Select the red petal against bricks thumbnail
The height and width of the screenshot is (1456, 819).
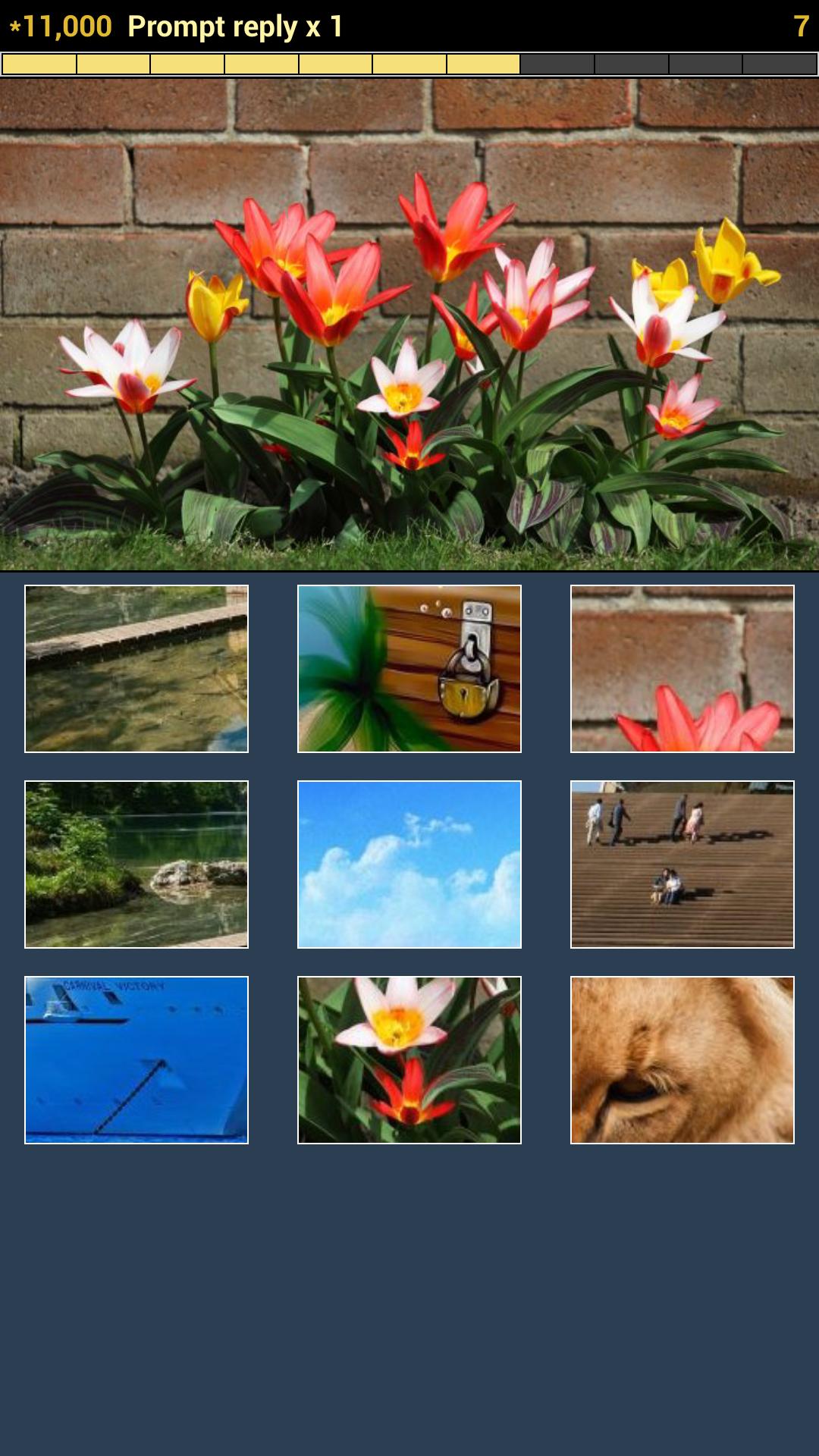pyautogui.click(x=681, y=669)
